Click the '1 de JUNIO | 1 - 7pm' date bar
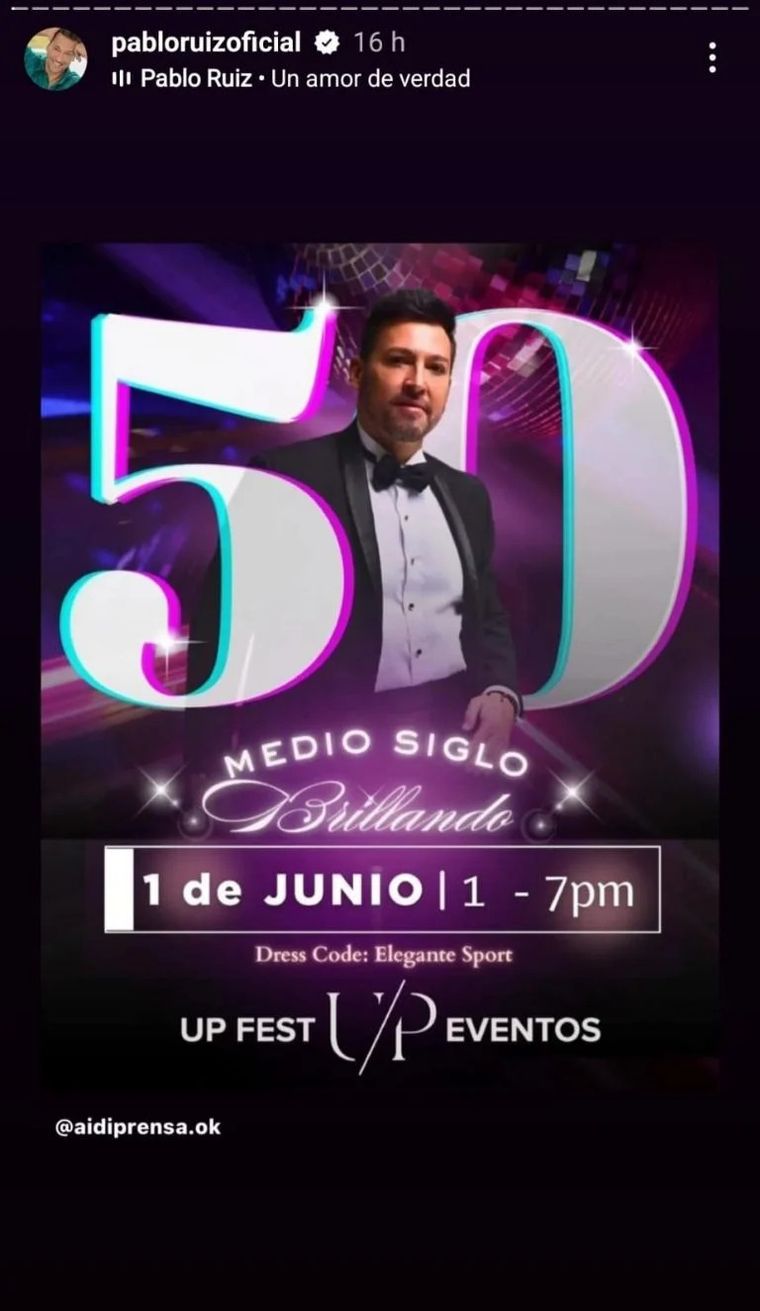This screenshot has width=760, height=1311. pyautogui.click(x=385, y=886)
